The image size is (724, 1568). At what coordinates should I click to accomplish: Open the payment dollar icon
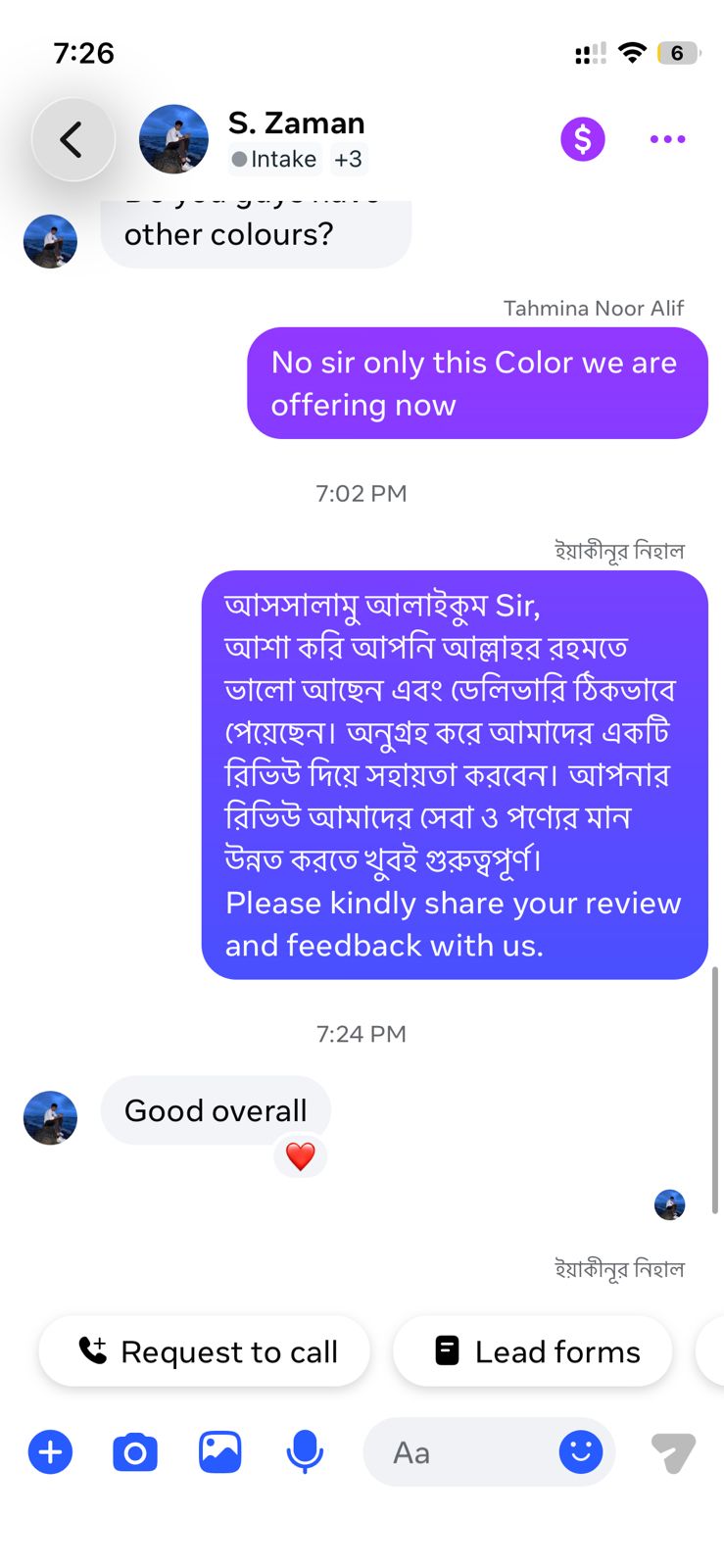[x=582, y=139]
